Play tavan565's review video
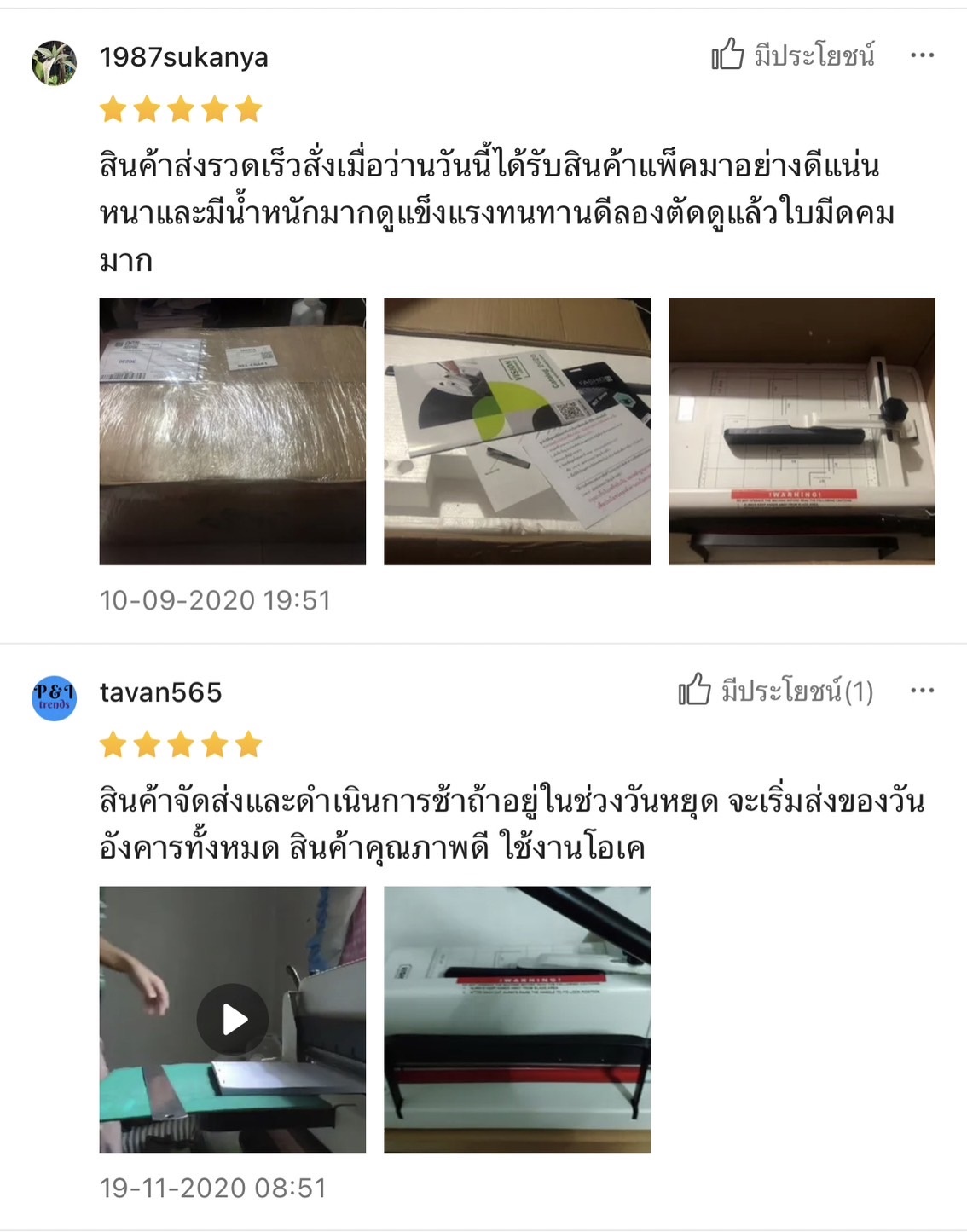This screenshot has height=1232, width=967. tap(233, 1019)
